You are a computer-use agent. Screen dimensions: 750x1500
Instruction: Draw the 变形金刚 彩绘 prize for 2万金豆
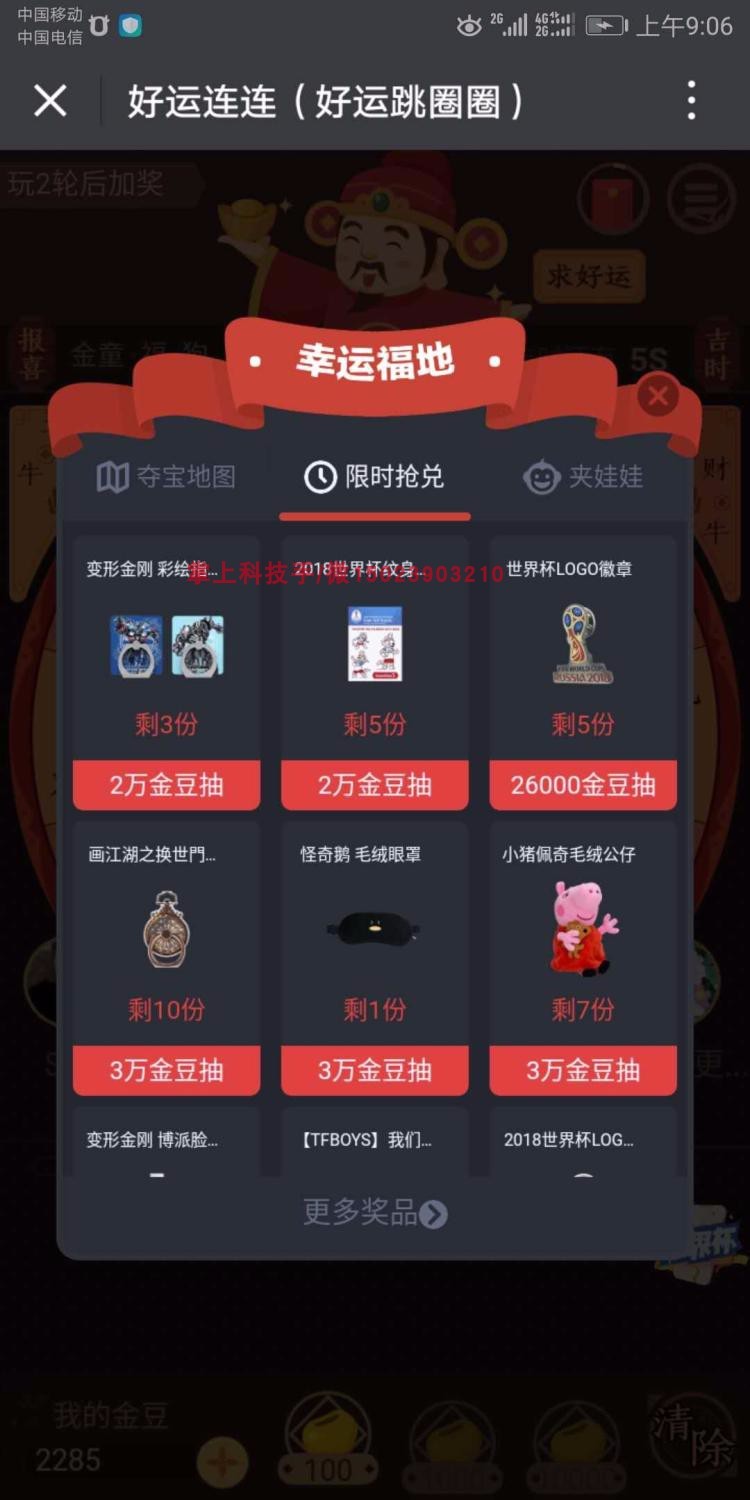(x=166, y=785)
